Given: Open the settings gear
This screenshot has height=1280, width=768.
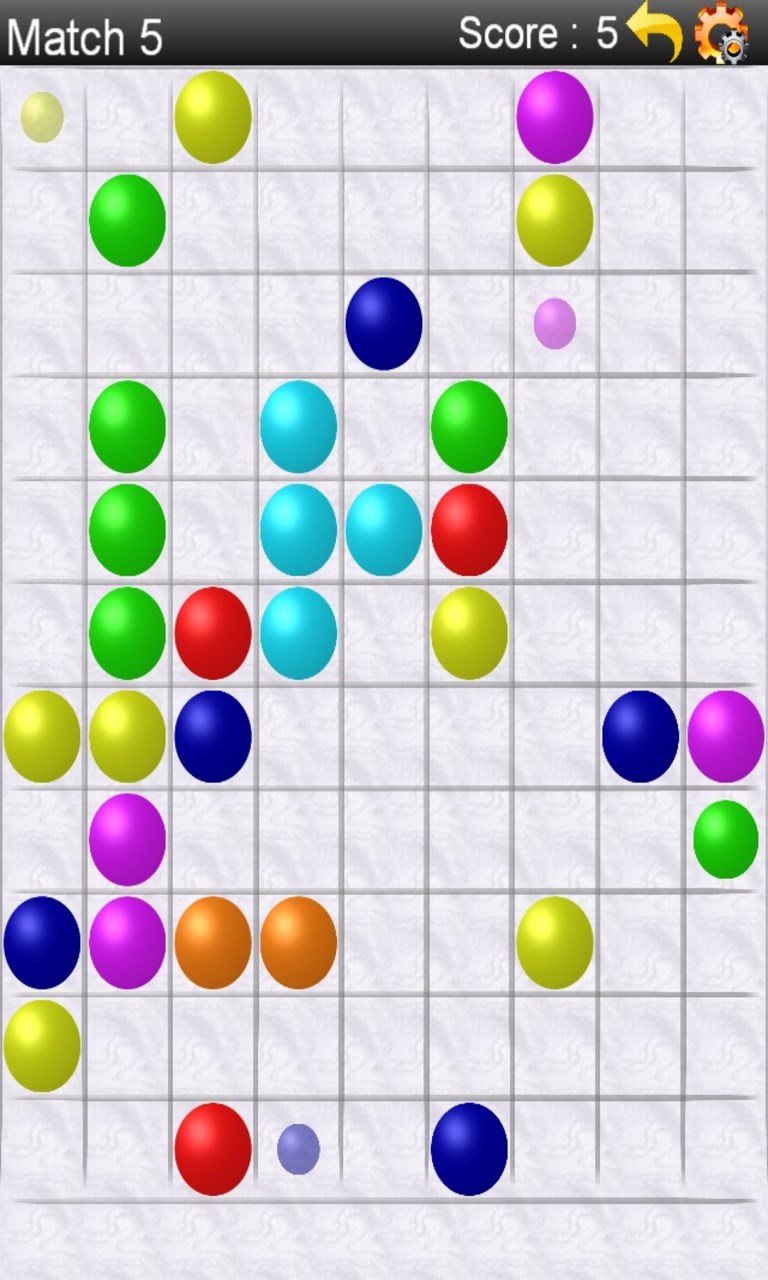Looking at the screenshot, I should point(722,32).
